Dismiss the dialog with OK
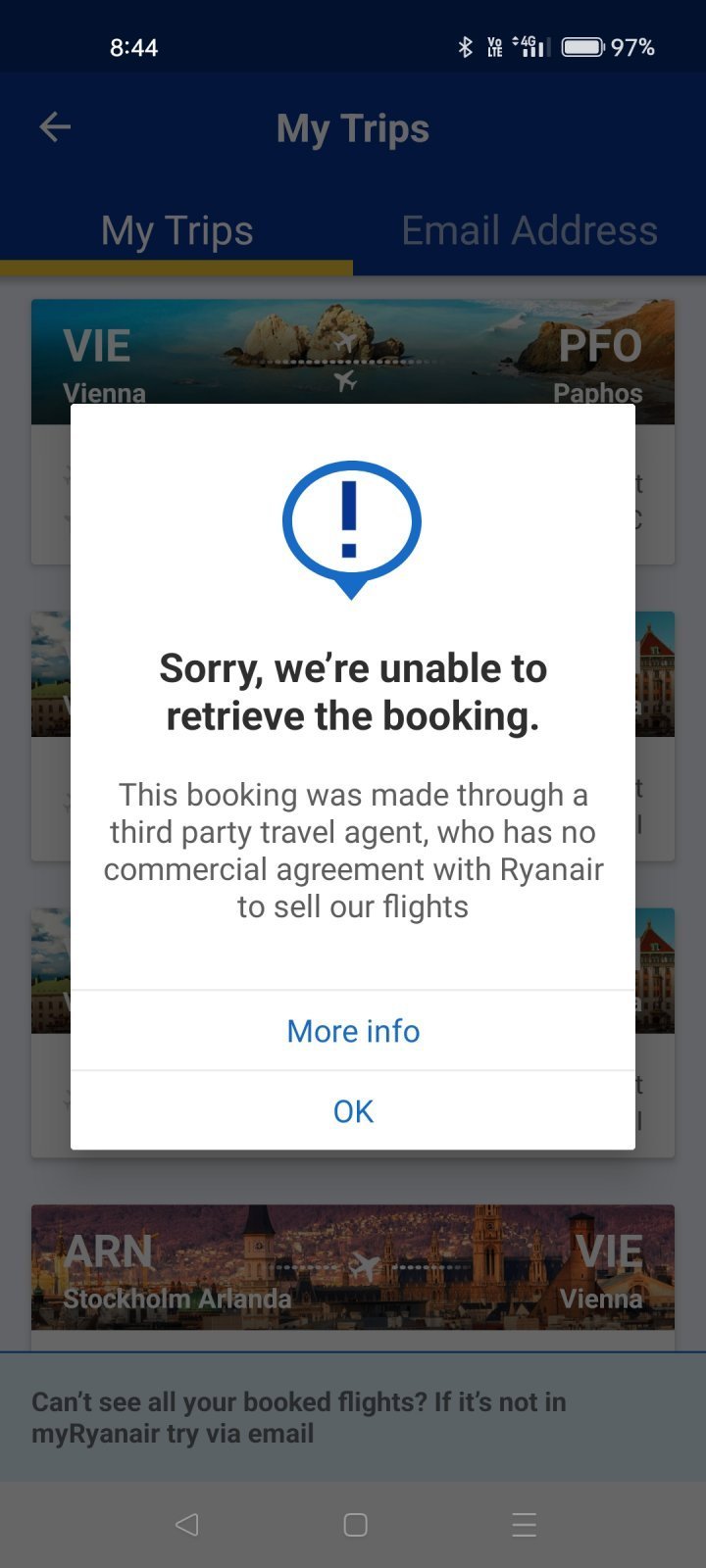The height and width of the screenshot is (1568, 706). pyautogui.click(x=353, y=1111)
